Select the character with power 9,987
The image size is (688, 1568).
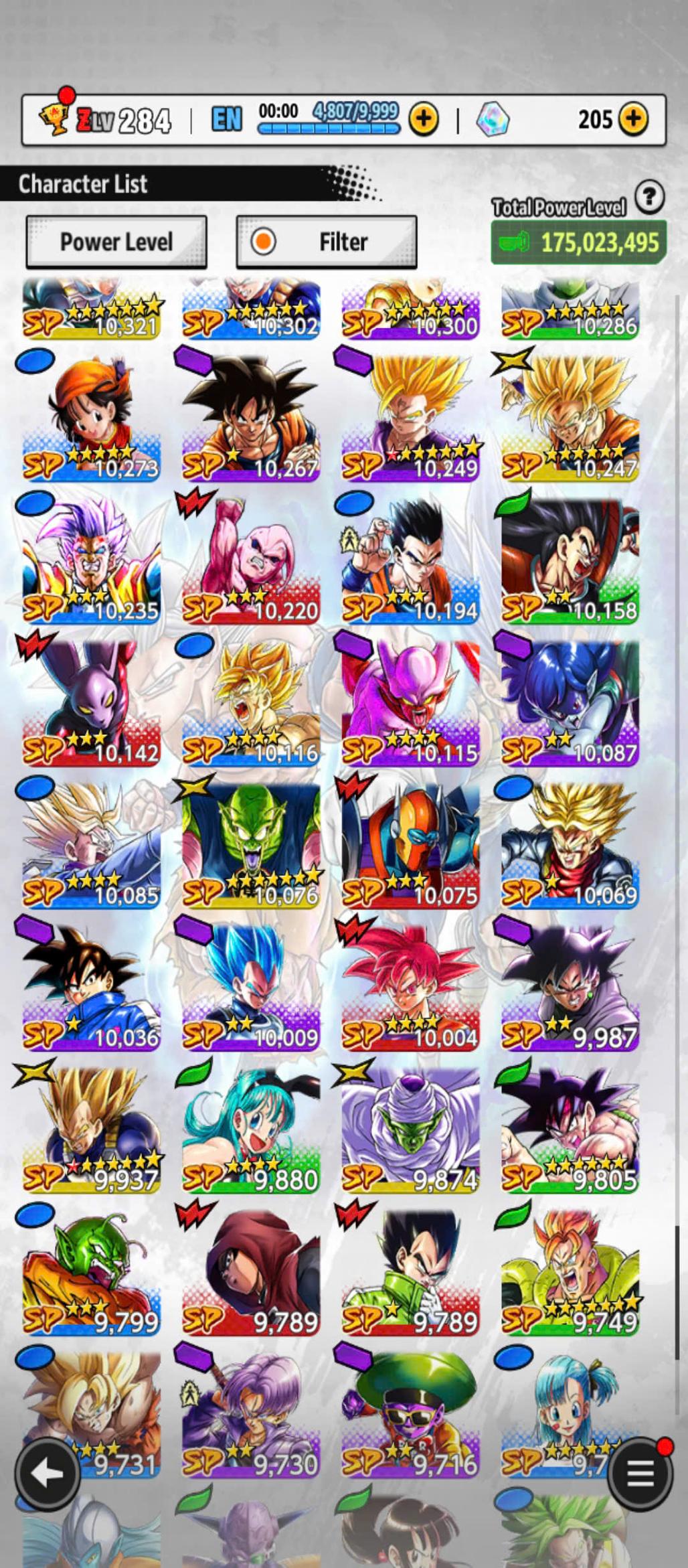[570, 988]
